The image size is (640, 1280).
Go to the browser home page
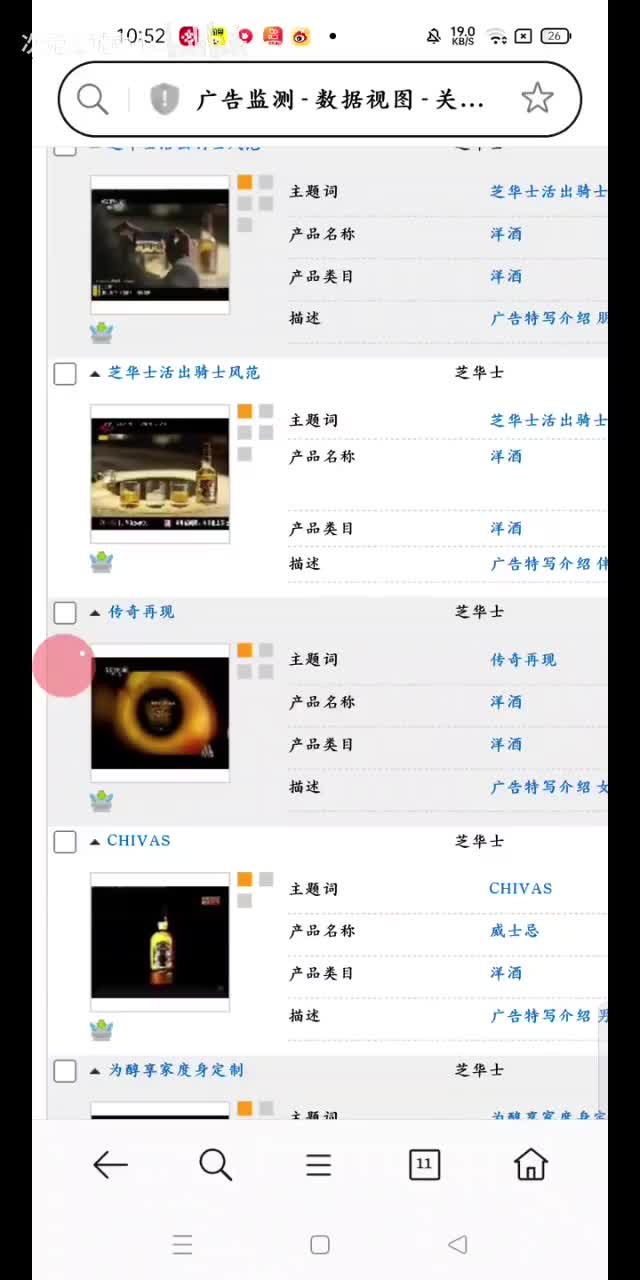tap(530, 1164)
